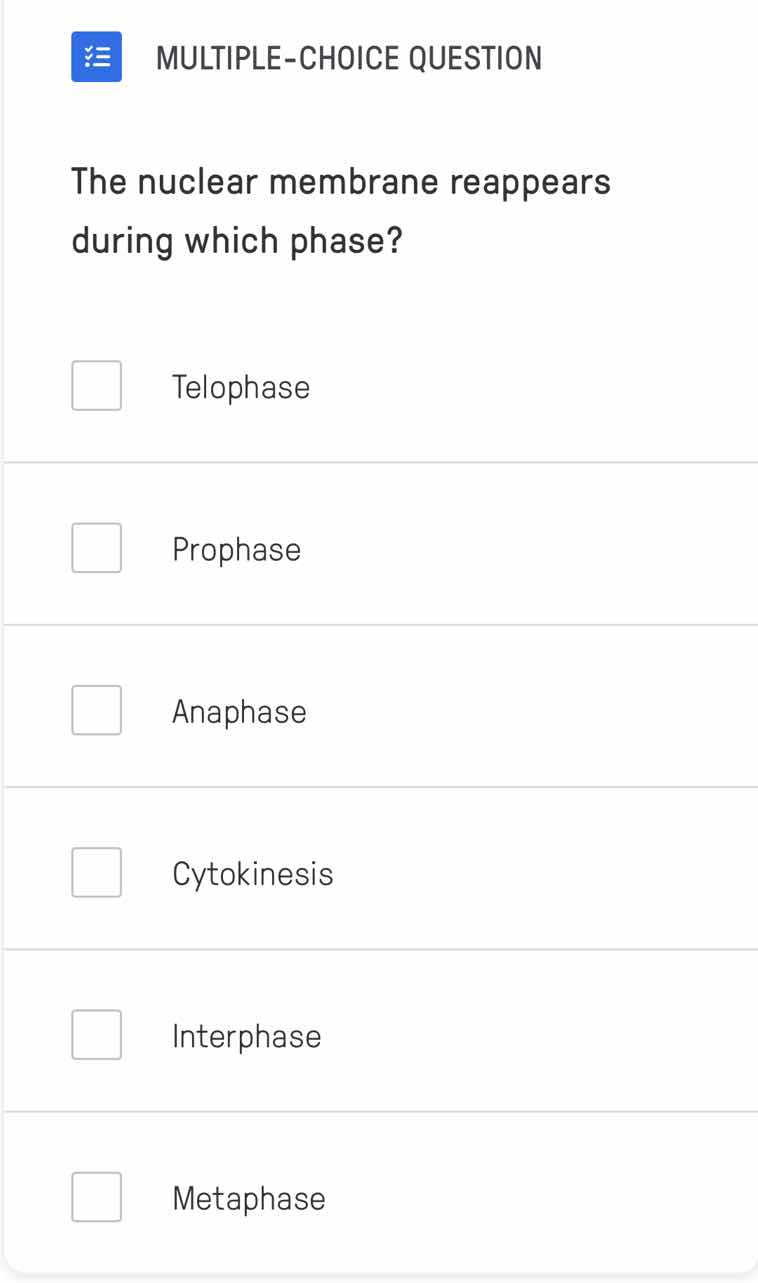Screen dimensions: 758x1283
Task: Check the Anaphase checkbox
Action: (x=96, y=710)
